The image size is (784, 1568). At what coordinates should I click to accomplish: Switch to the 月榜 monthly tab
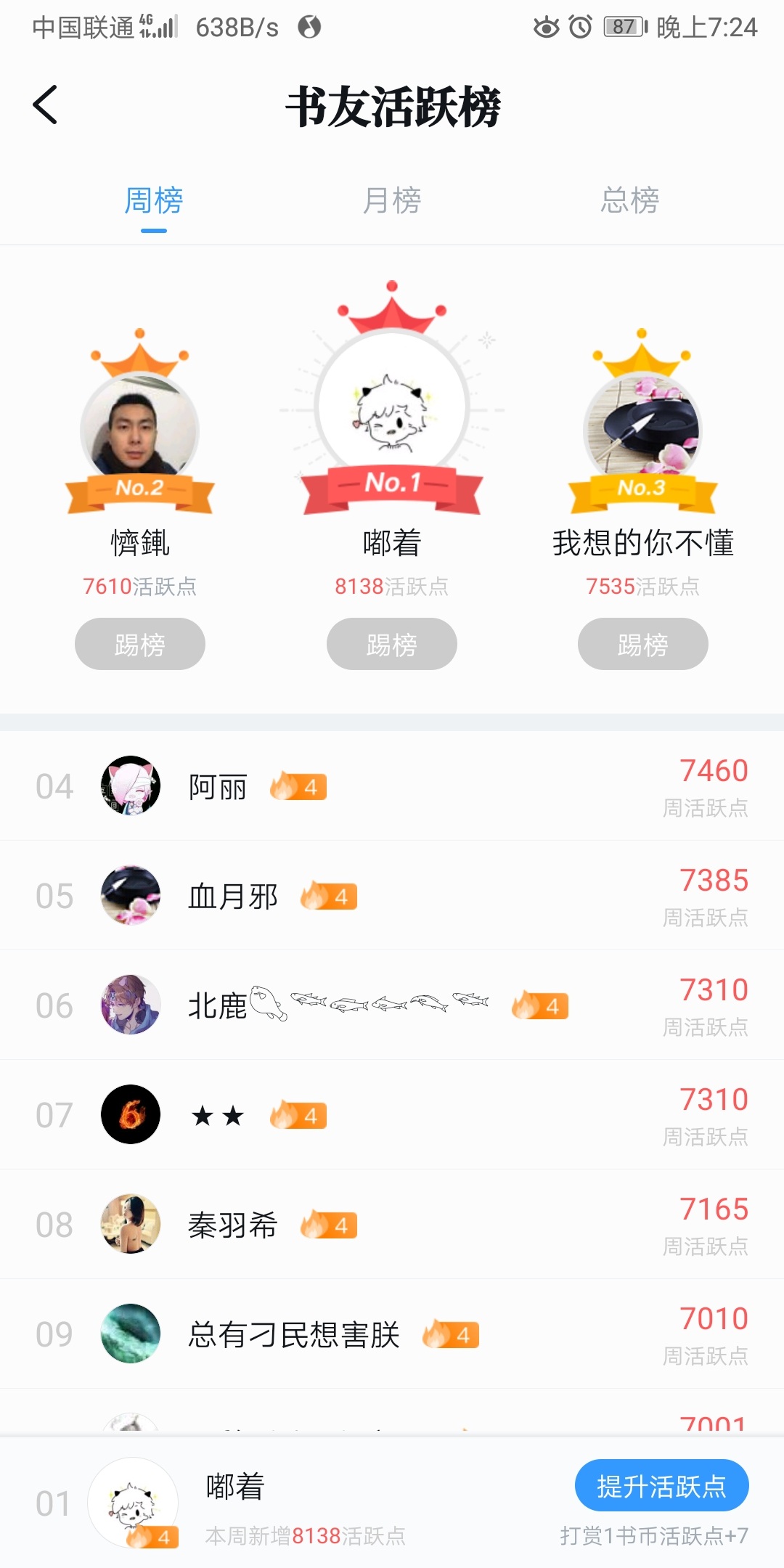pos(392,201)
